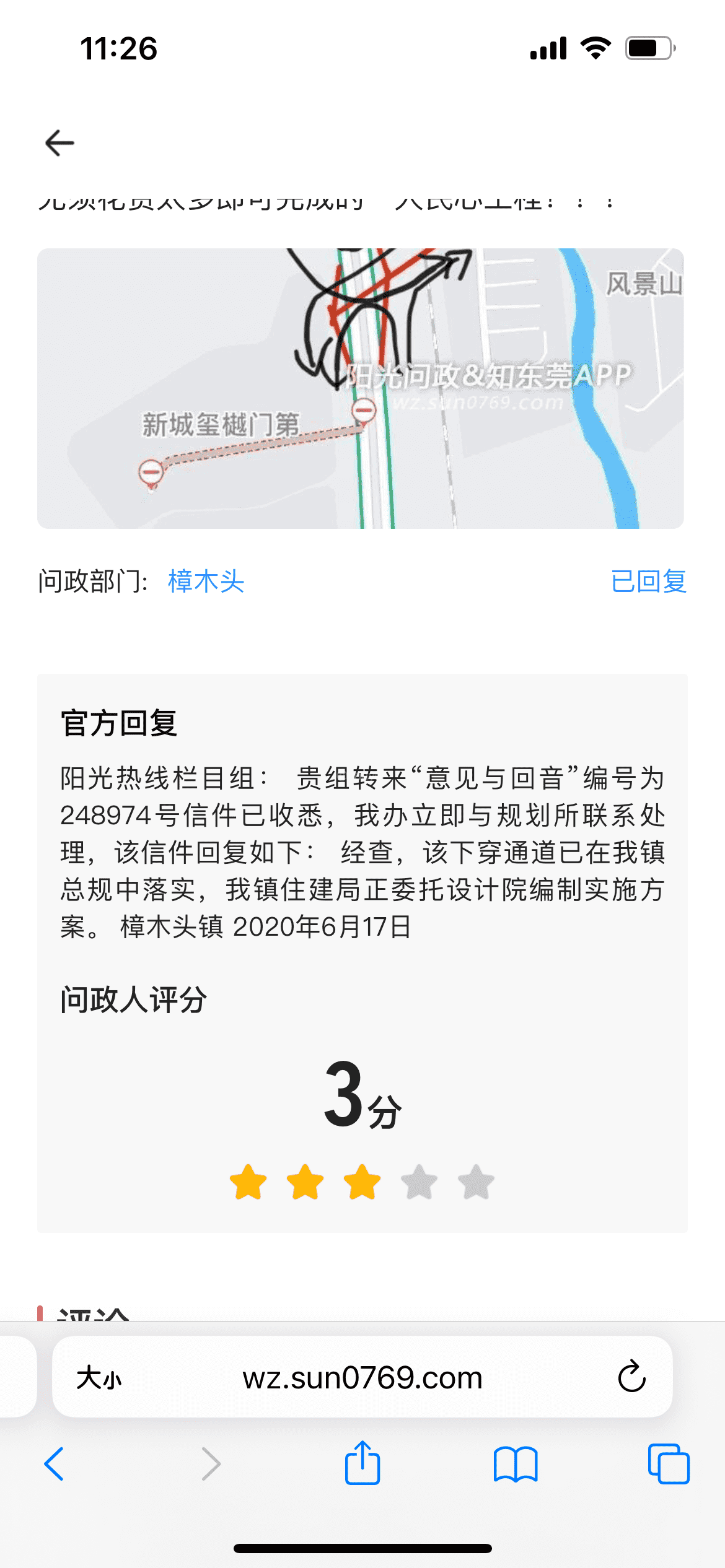
Task: Open the 樟木头 department link
Action: point(206,581)
